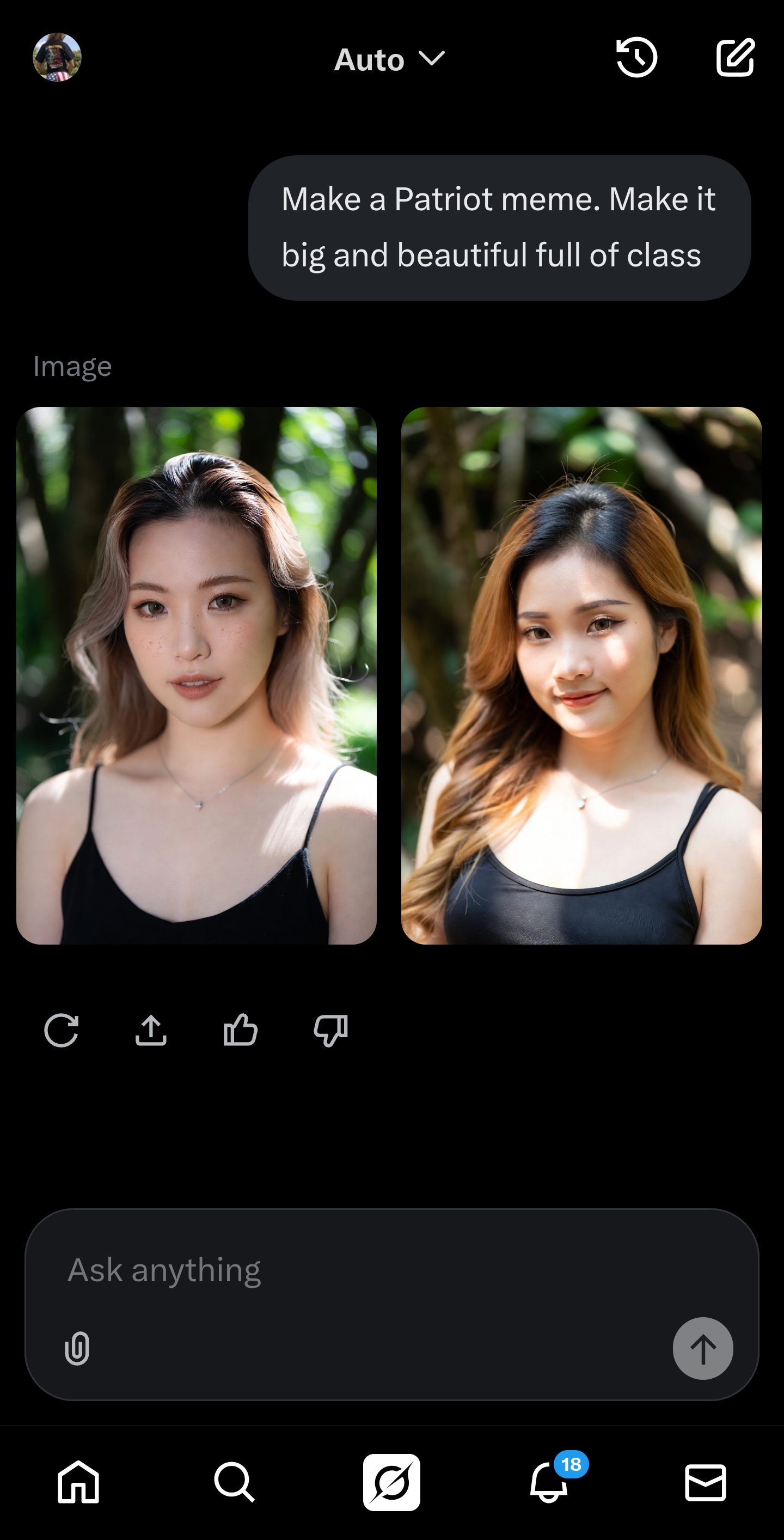Open notifications with 18 badge
Viewport: 784px width, 1540px height.
coord(549,1482)
